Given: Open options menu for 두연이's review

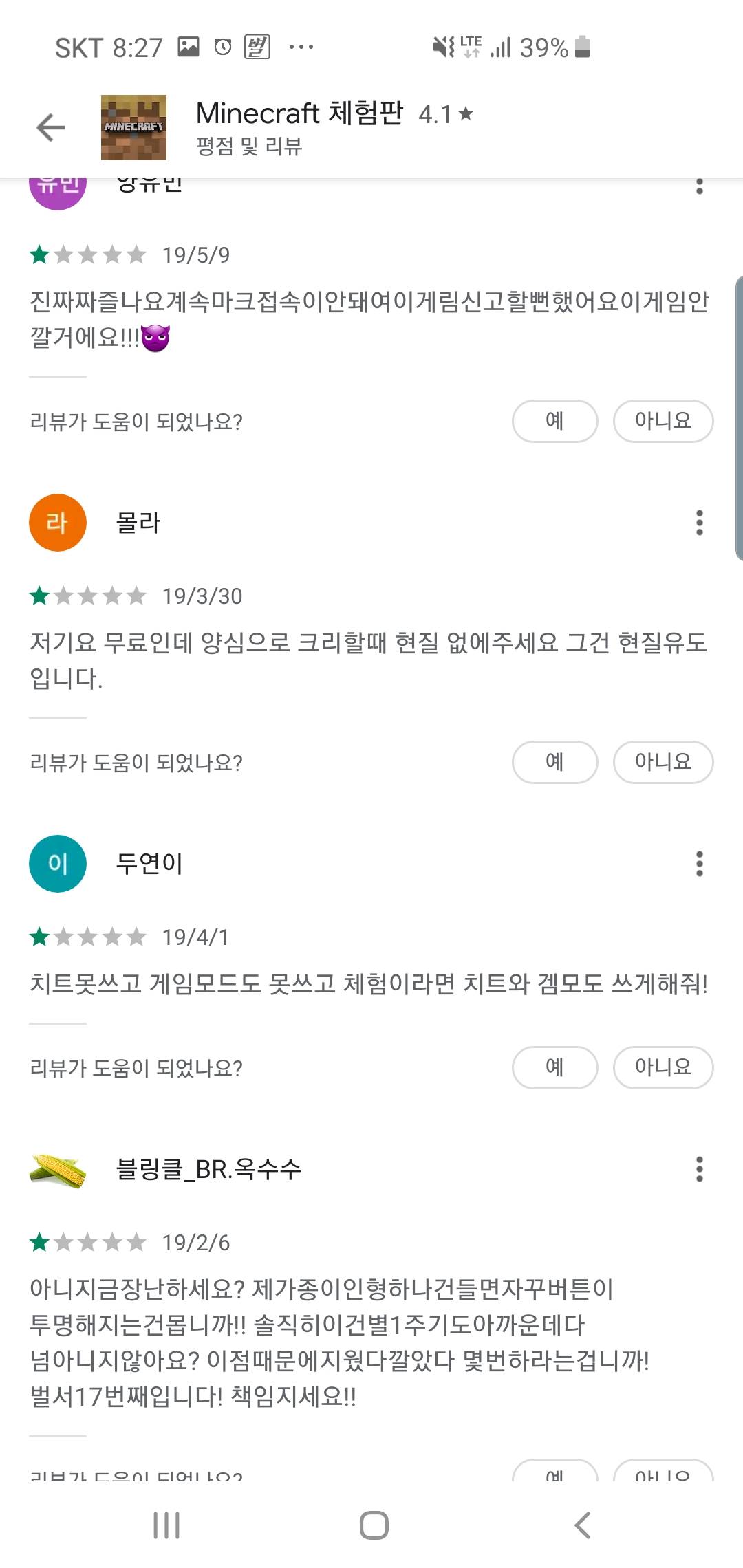Looking at the screenshot, I should pyautogui.click(x=699, y=864).
